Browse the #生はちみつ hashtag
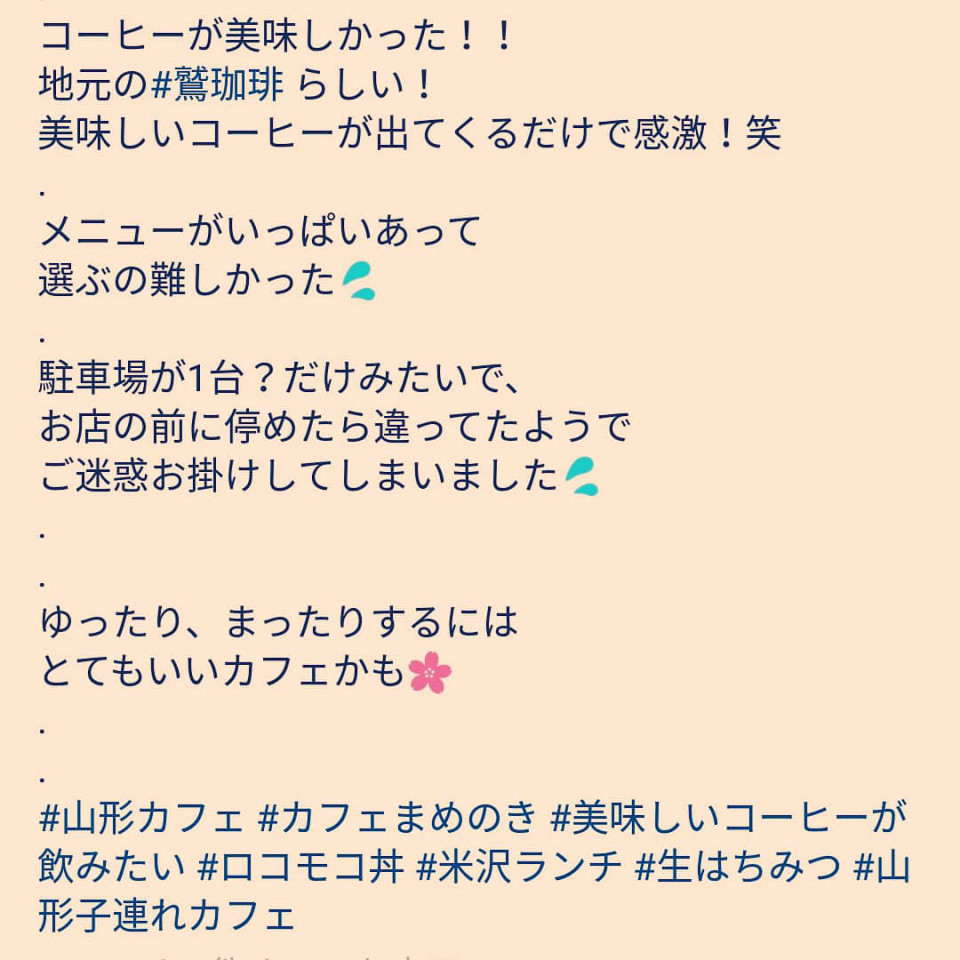960x960 pixels. (738, 867)
